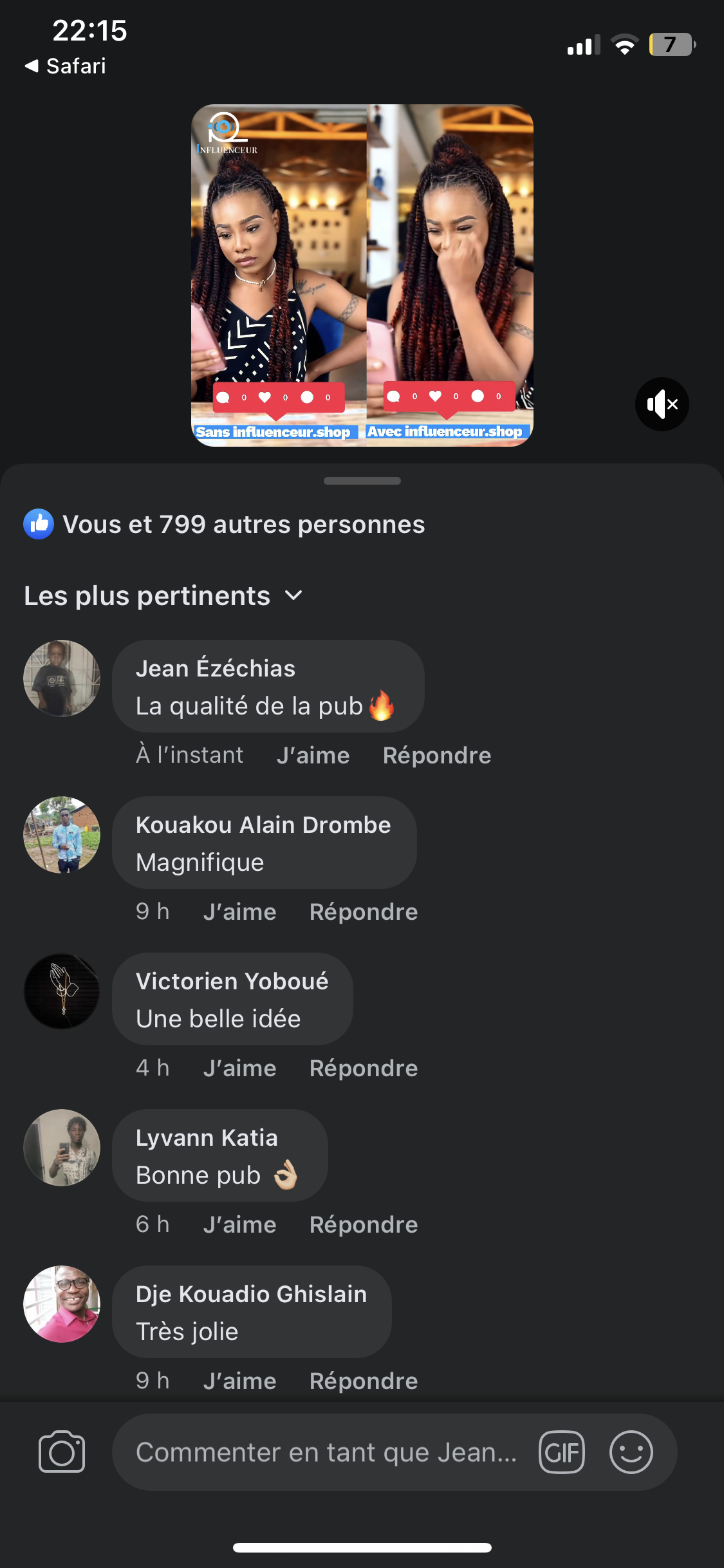724x1568 pixels.
Task: Like Kouakou Alain Drombe's comment
Action: (x=239, y=911)
